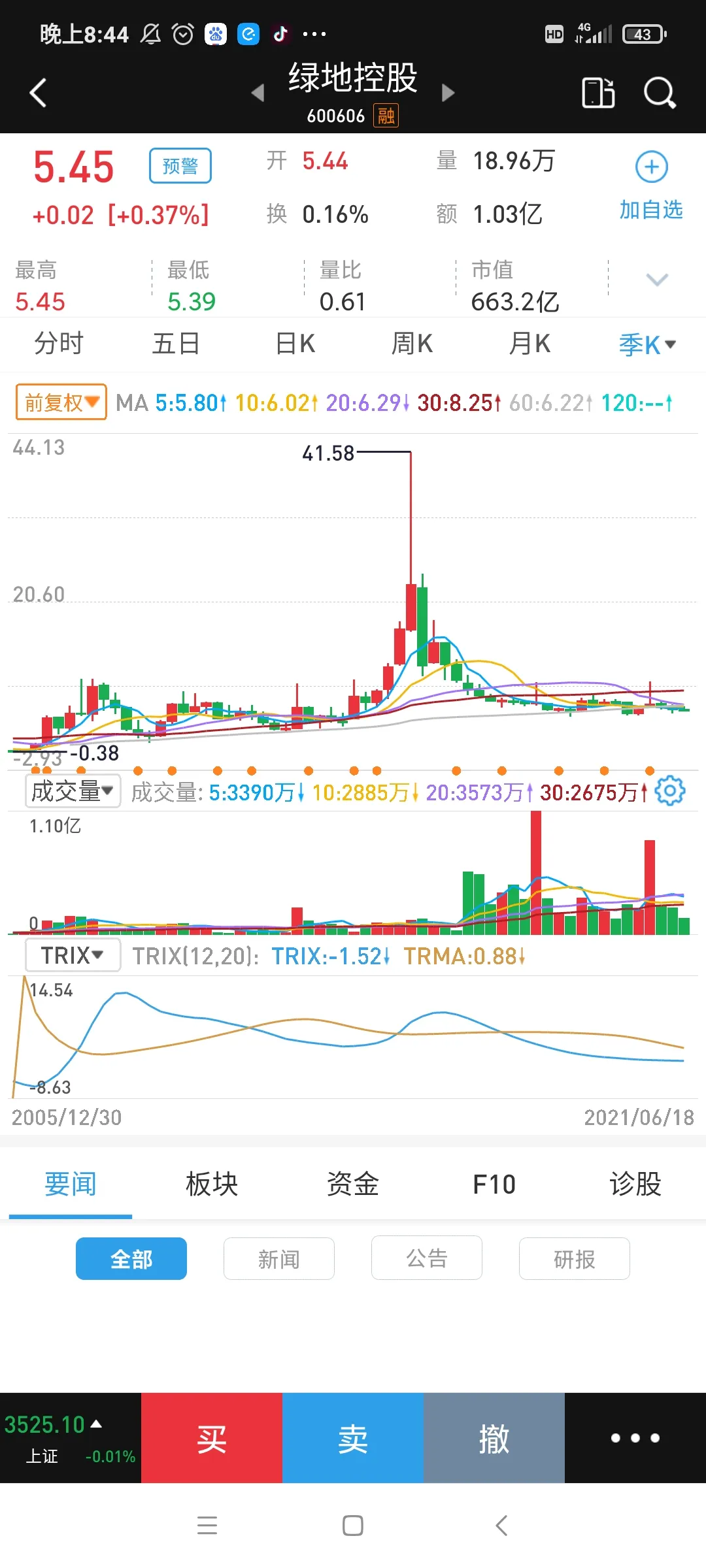Switch to the next stock with right arrow
This screenshot has height=1568, width=706.
pos(448,93)
